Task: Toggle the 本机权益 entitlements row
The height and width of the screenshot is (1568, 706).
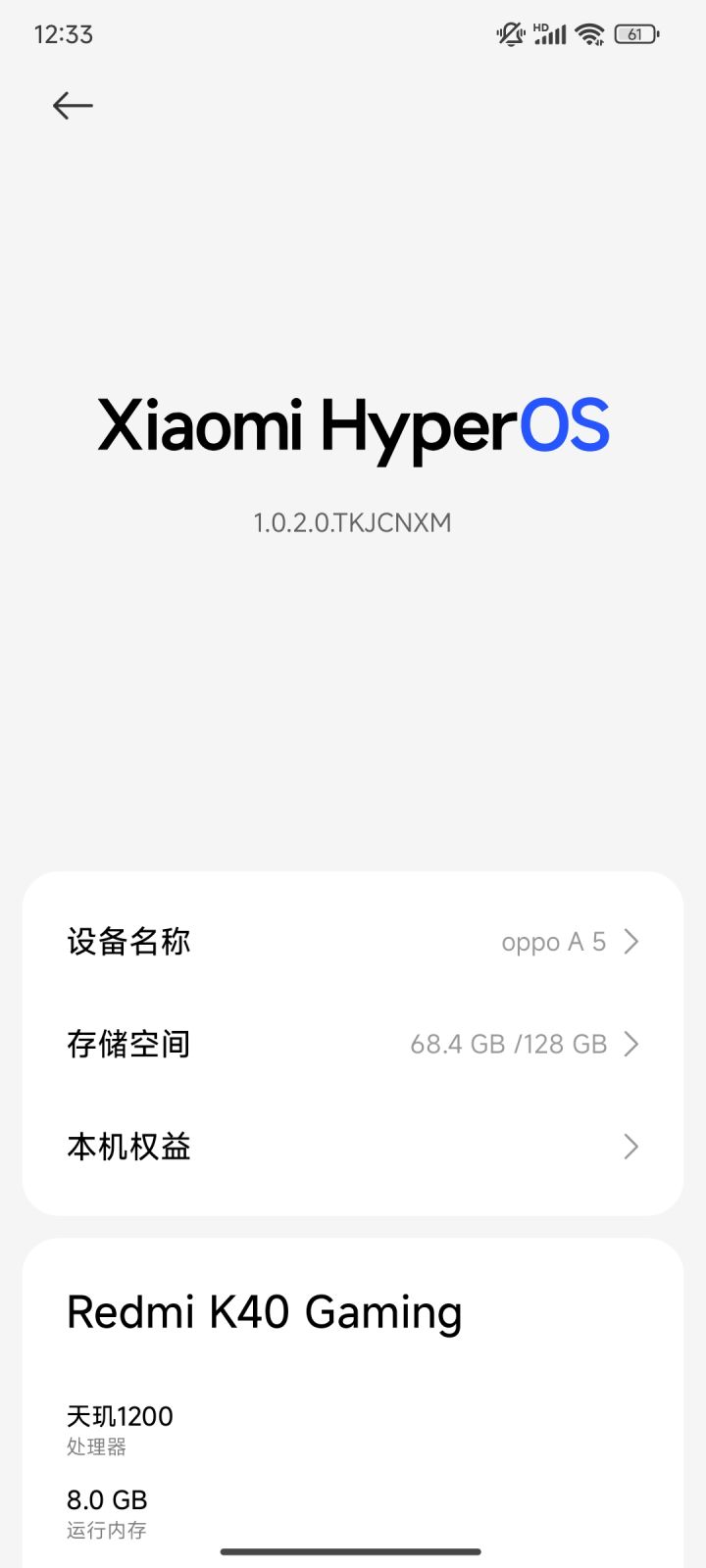Action: [x=353, y=1147]
